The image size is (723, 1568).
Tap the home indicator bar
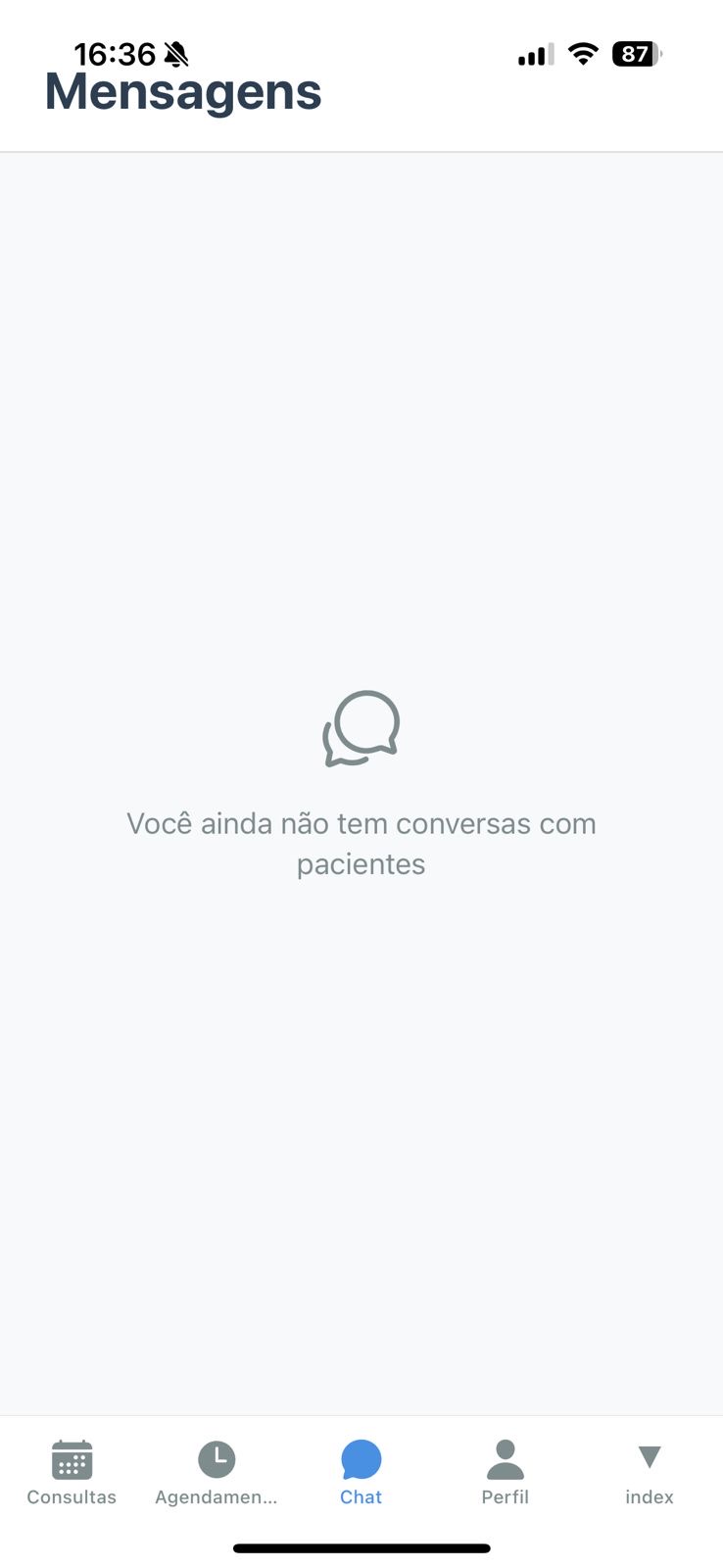361,1548
